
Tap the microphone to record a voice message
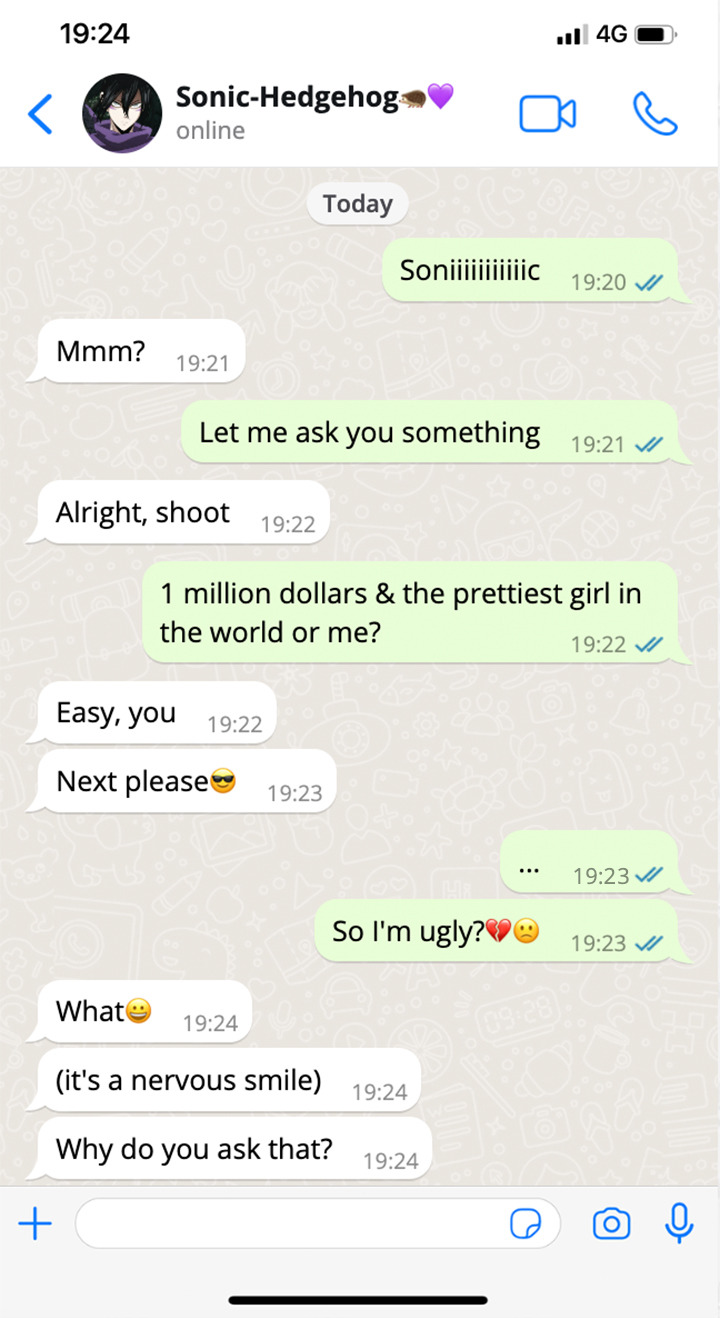click(x=679, y=1222)
